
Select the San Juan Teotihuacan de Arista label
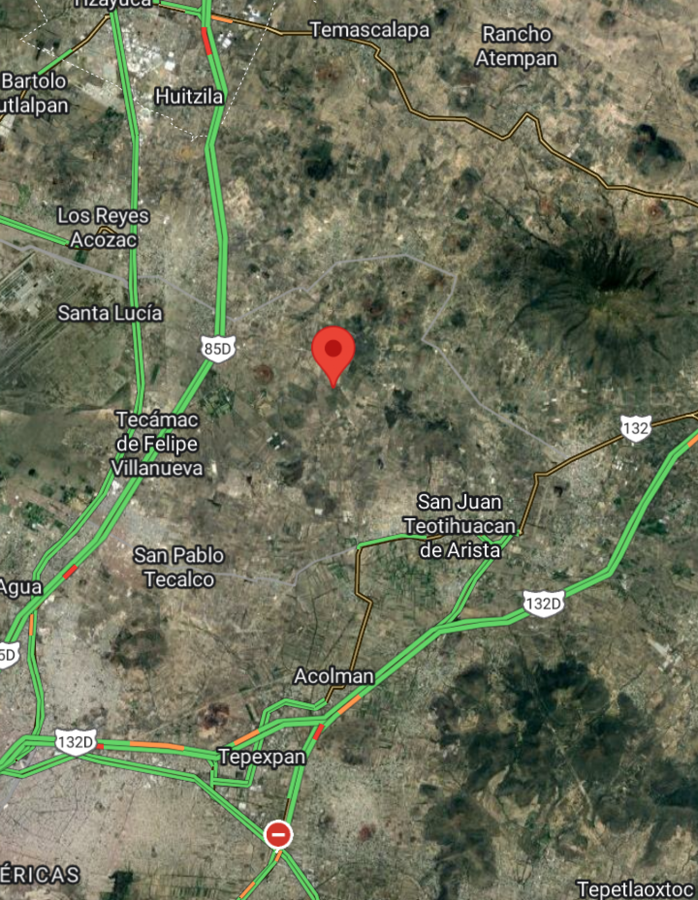(460, 525)
